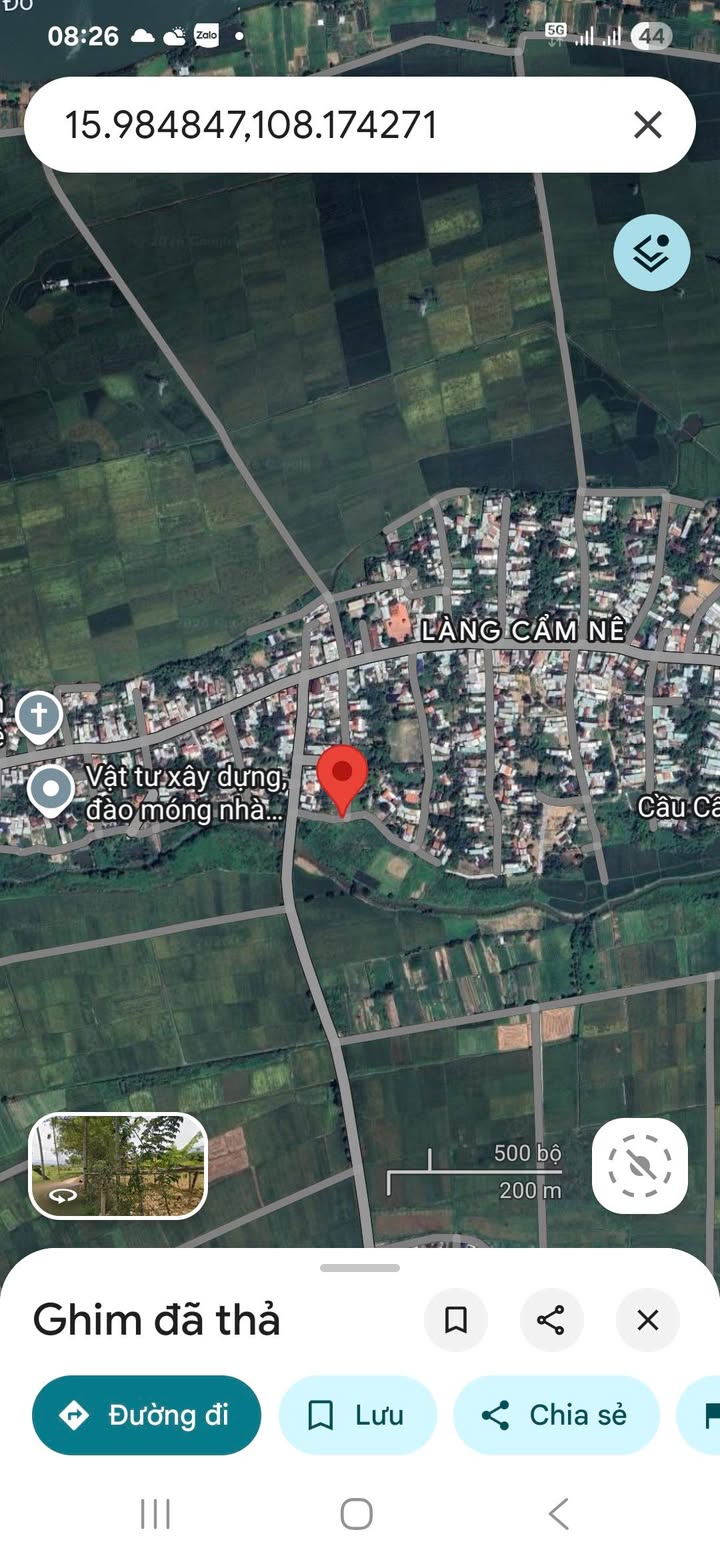Image resolution: width=720 pixels, height=1560 pixels.
Task: Select the Chia sẻ chip
Action: [556, 1415]
